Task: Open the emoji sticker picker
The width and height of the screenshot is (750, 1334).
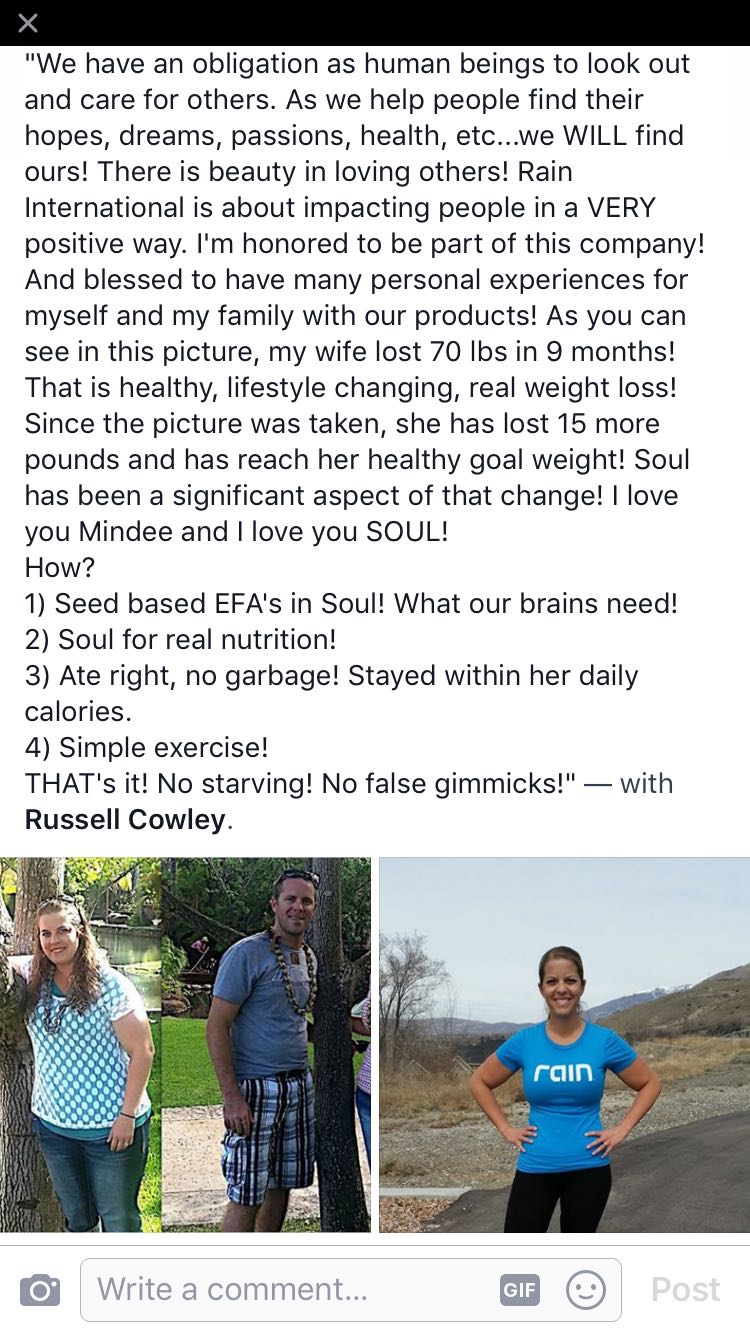Action: (585, 1289)
